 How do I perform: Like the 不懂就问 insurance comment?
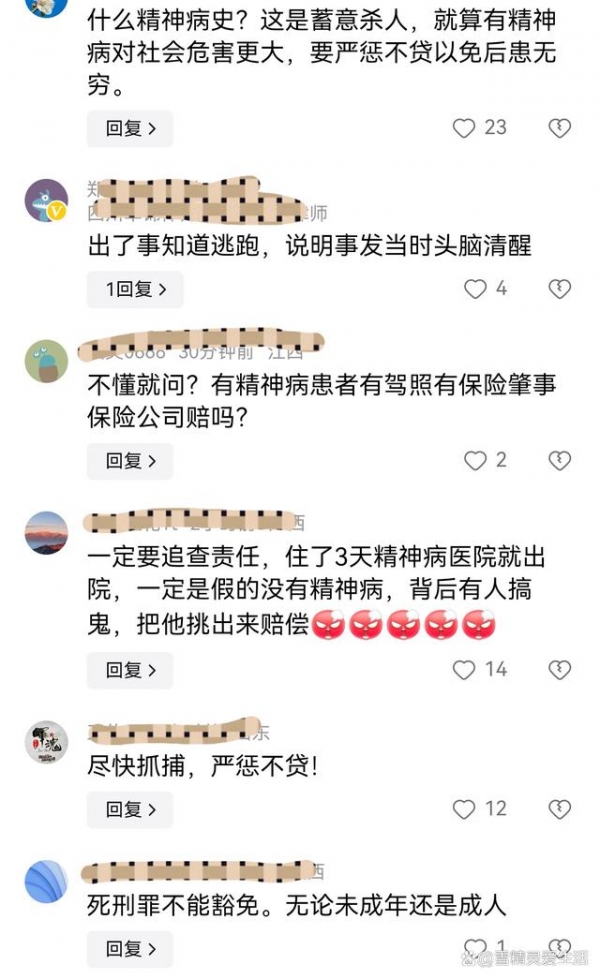click(475, 461)
